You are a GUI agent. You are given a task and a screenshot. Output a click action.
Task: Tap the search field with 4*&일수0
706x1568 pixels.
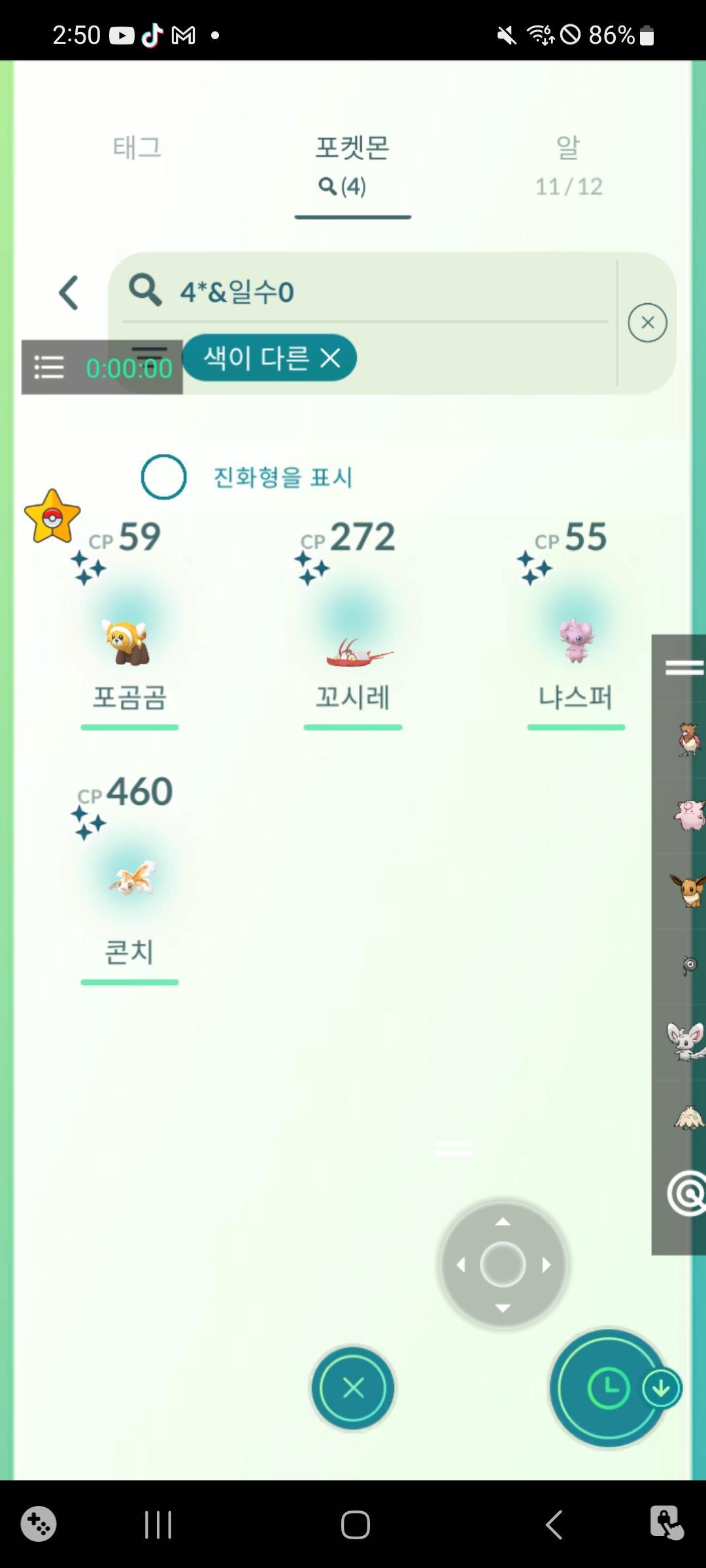click(x=366, y=291)
